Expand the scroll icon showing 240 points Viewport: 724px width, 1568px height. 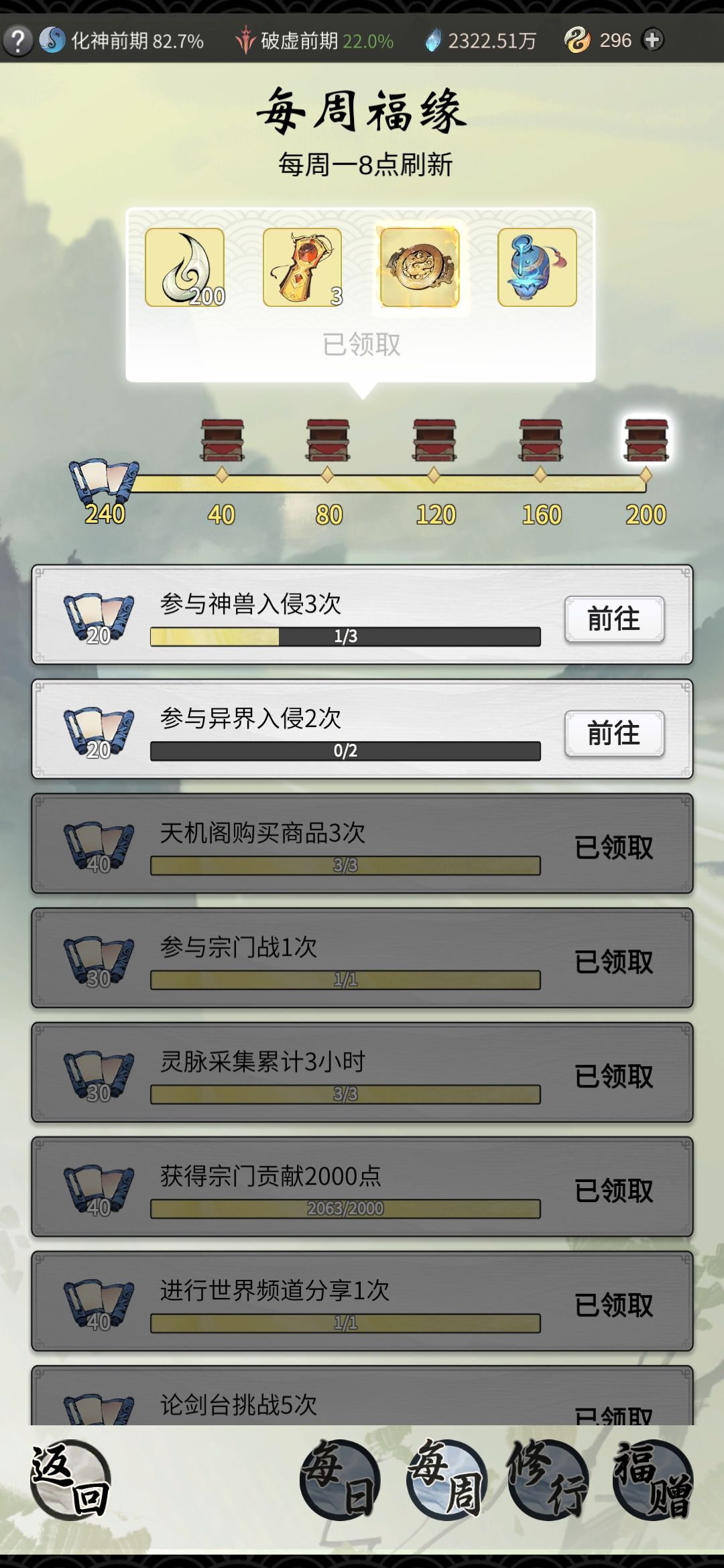click(104, 479)
